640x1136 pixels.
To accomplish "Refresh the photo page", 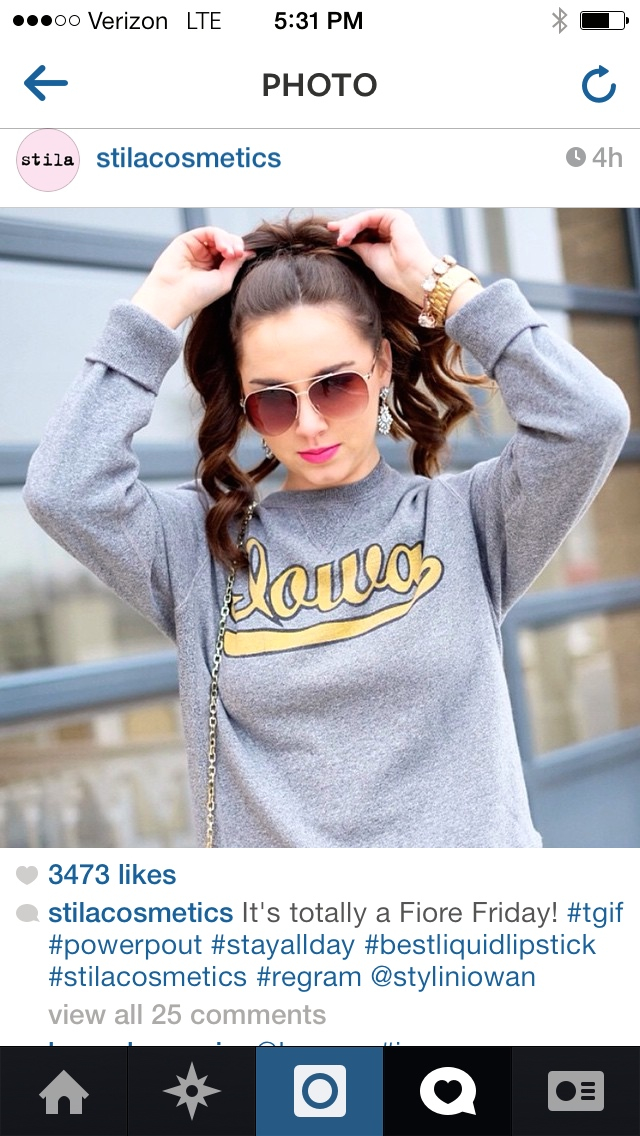I will (598, 86).
